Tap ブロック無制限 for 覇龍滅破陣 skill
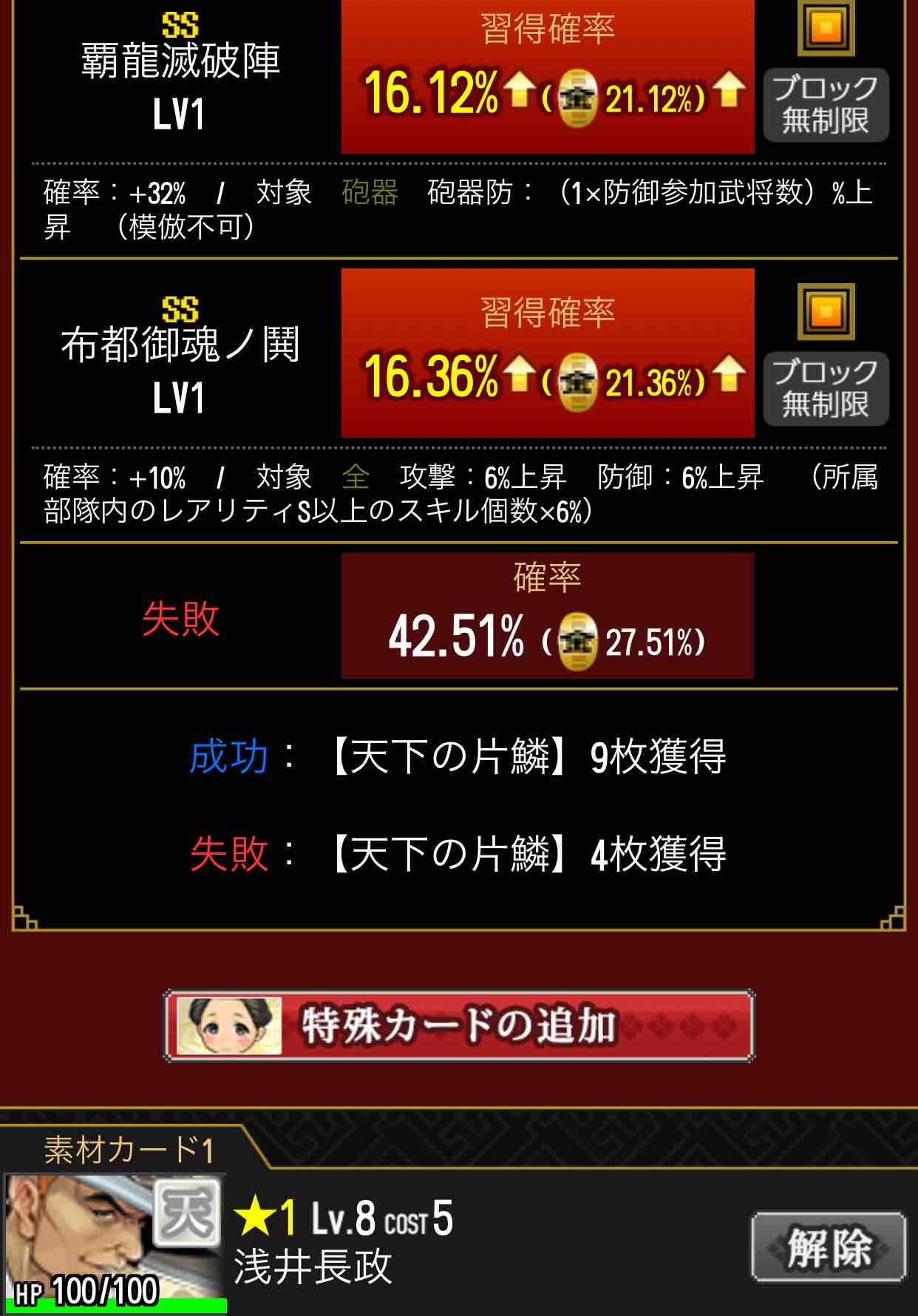 (x=826, y=105)
